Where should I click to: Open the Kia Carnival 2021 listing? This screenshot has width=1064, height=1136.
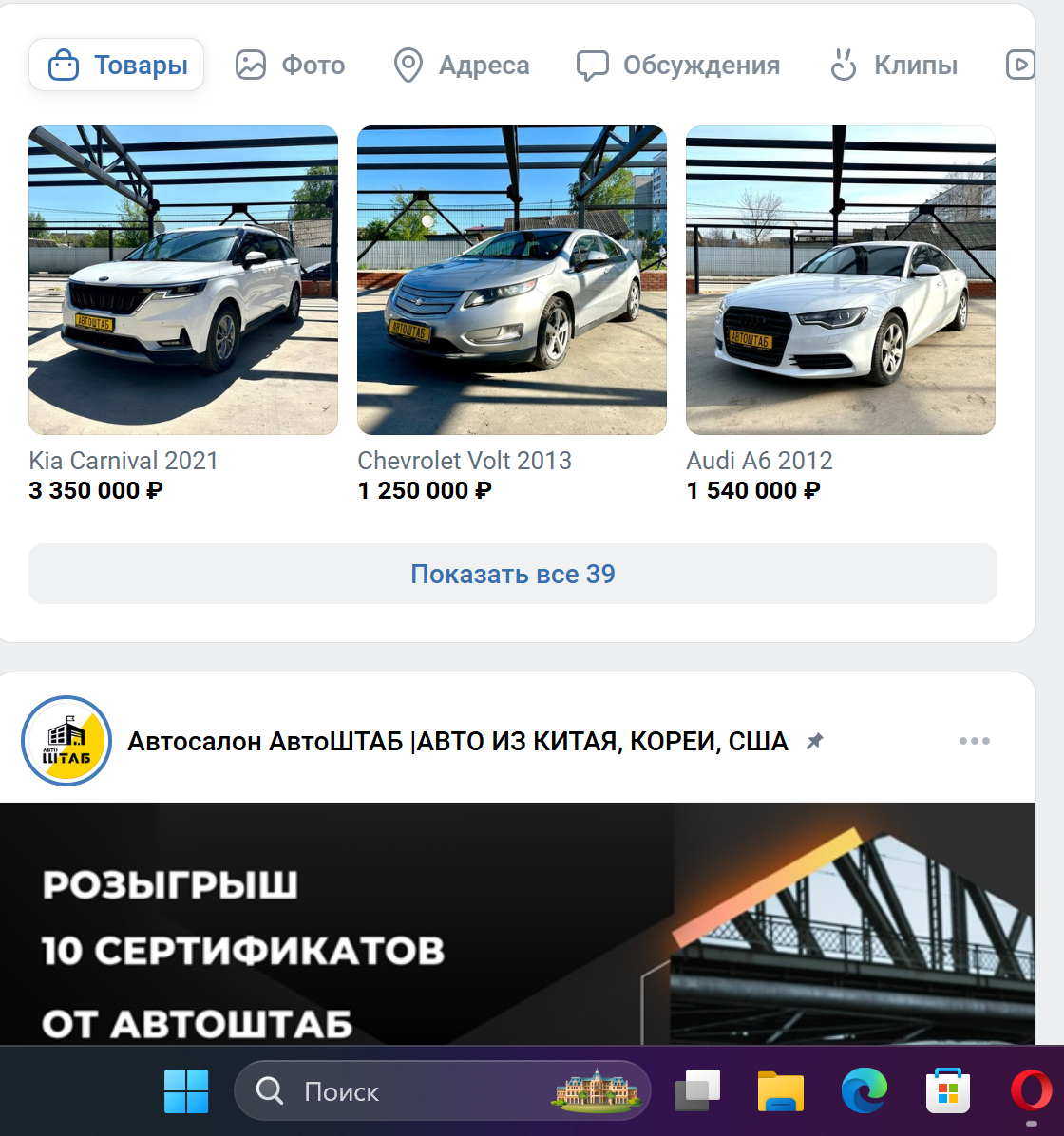183,280
